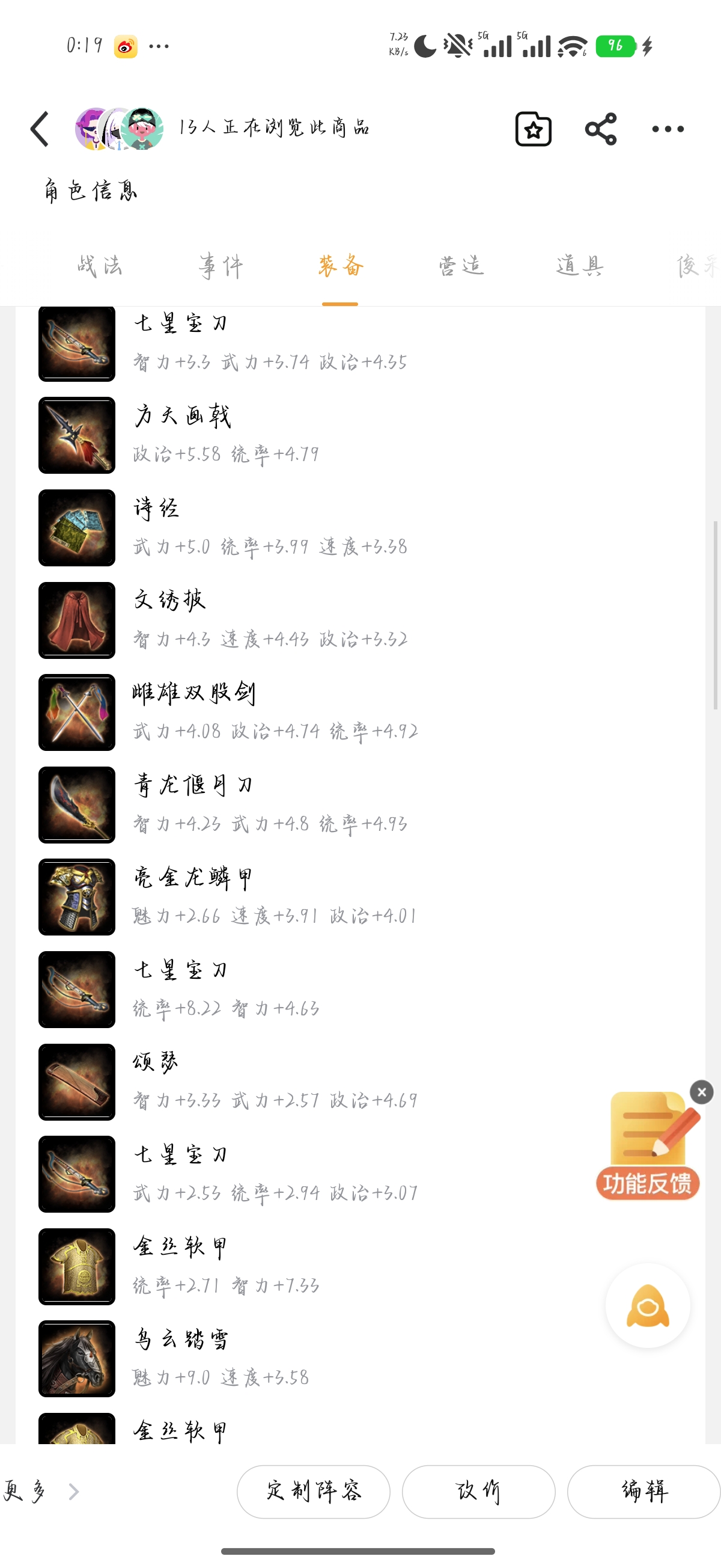
Task: Switch to the 道具 tab
Action: pyautogui.click(x=580, y=266)
